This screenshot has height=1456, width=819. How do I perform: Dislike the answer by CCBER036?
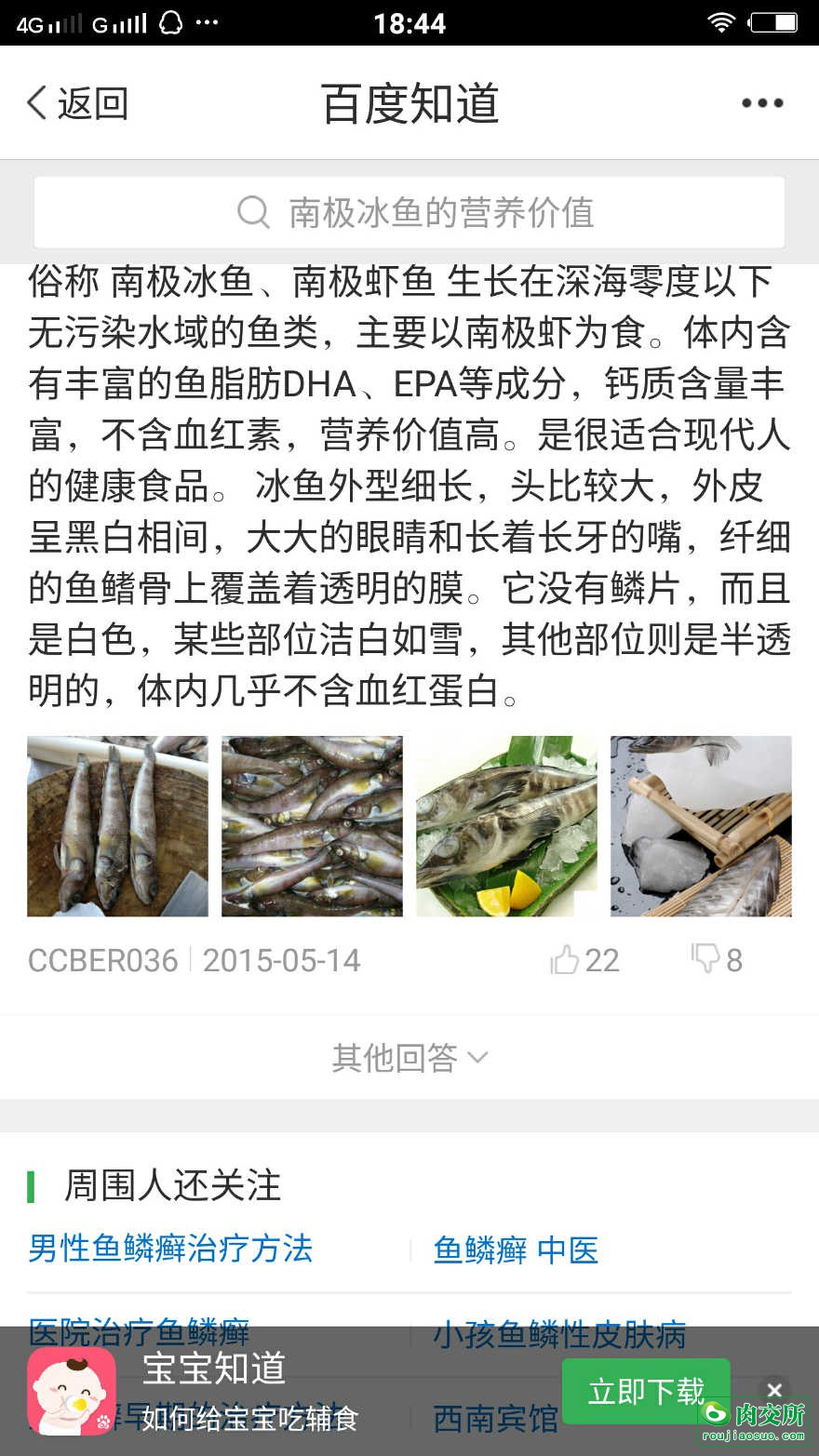pos(716,960)
